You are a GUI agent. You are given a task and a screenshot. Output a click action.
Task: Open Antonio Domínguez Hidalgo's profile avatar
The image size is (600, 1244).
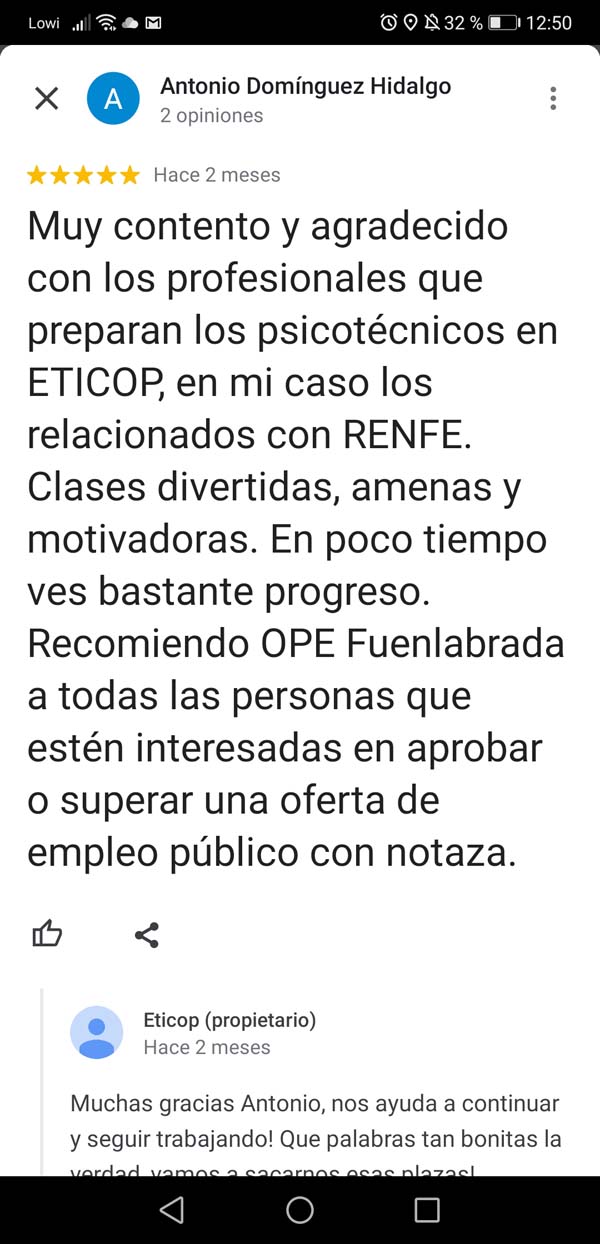(113, 98)
